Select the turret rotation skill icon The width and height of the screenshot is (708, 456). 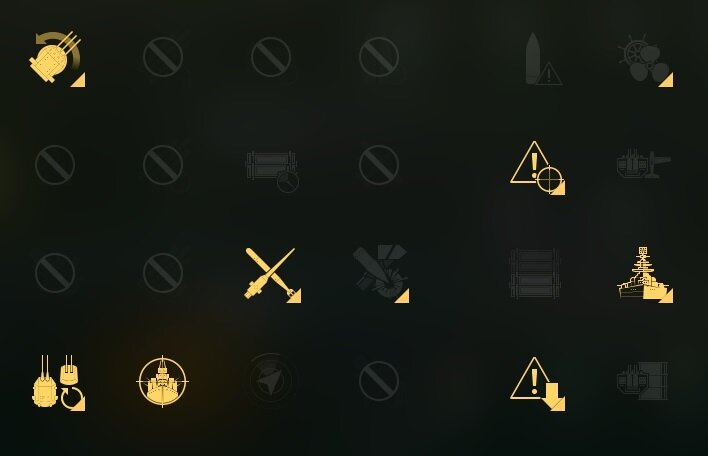54,56
